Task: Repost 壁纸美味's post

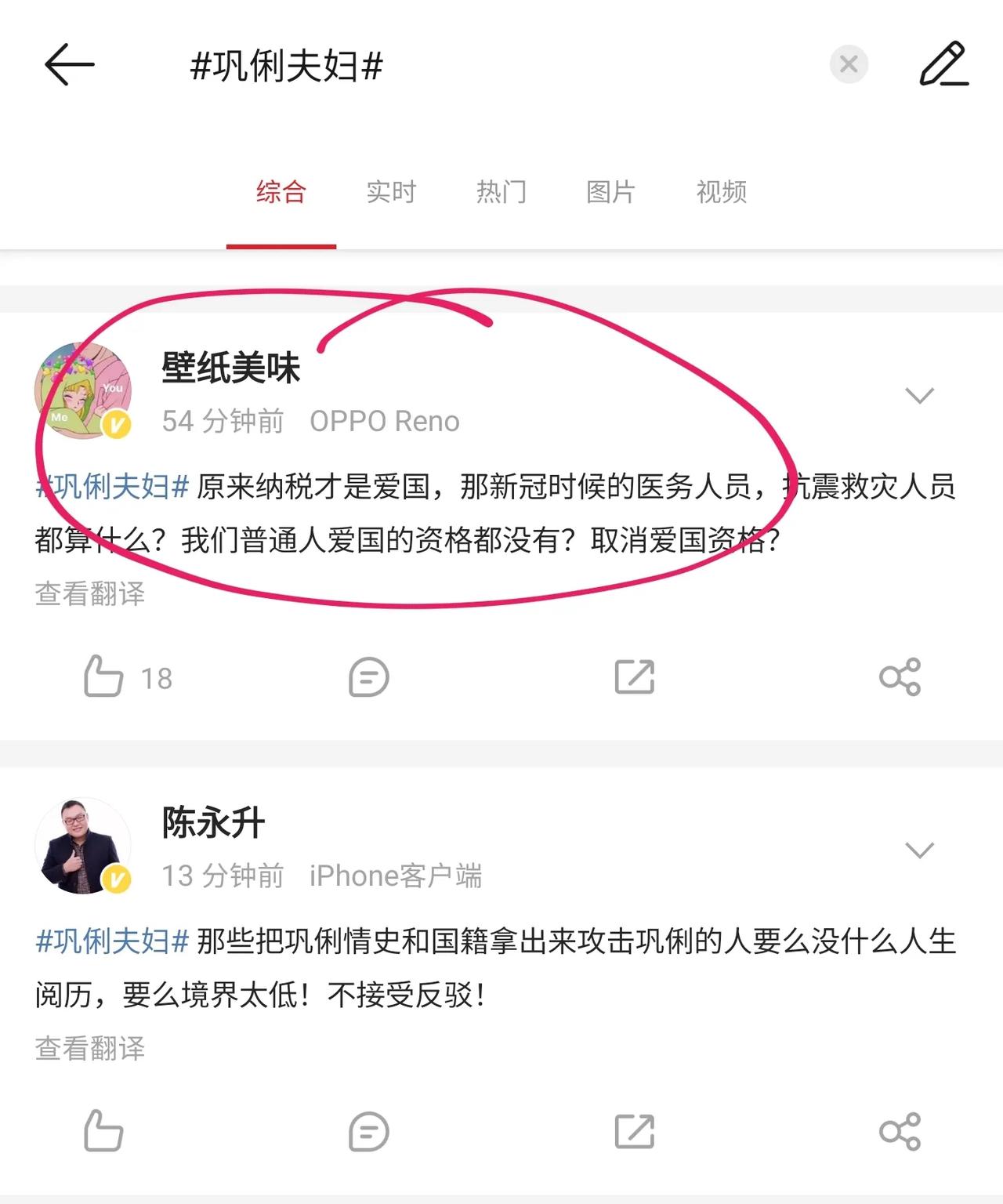Action: pyautogui.click(x=634, y=676)
